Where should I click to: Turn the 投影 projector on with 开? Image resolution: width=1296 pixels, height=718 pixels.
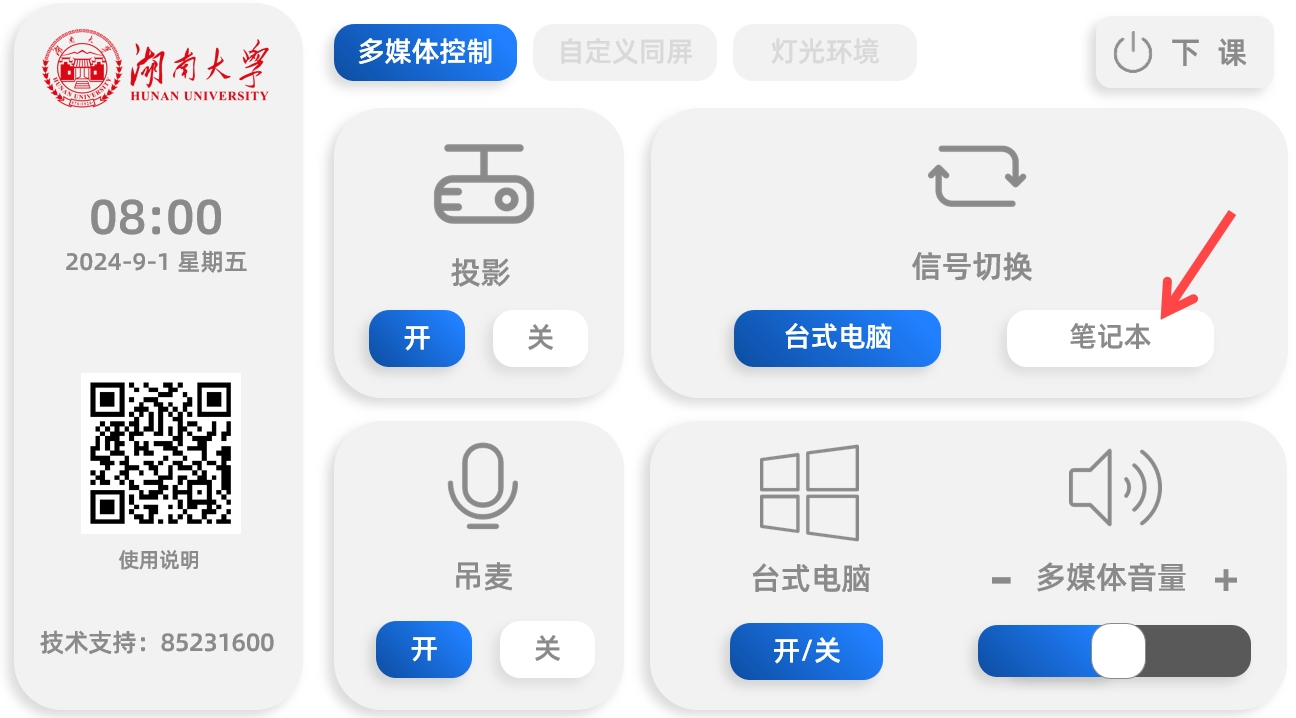pos(417,338)
